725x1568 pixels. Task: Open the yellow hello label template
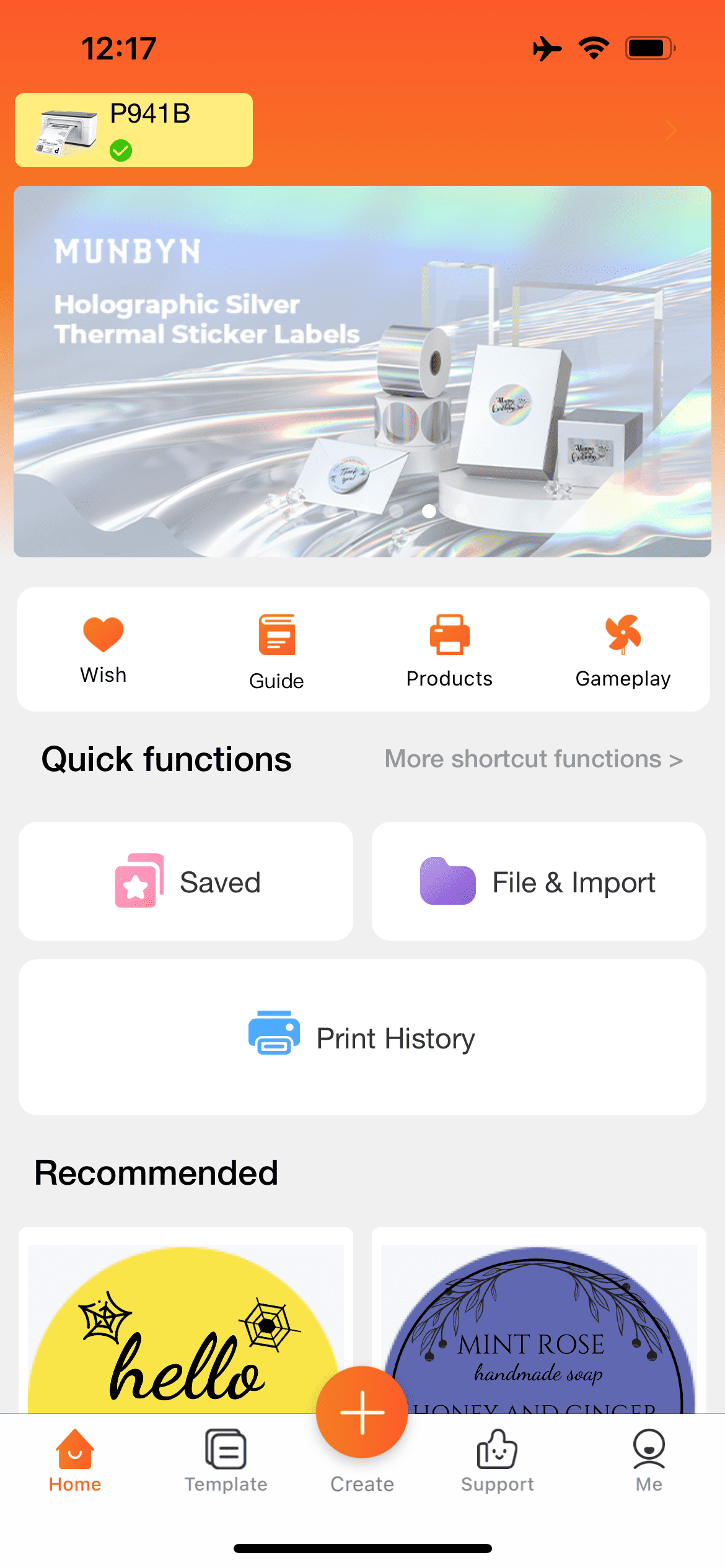[185, 1325]
